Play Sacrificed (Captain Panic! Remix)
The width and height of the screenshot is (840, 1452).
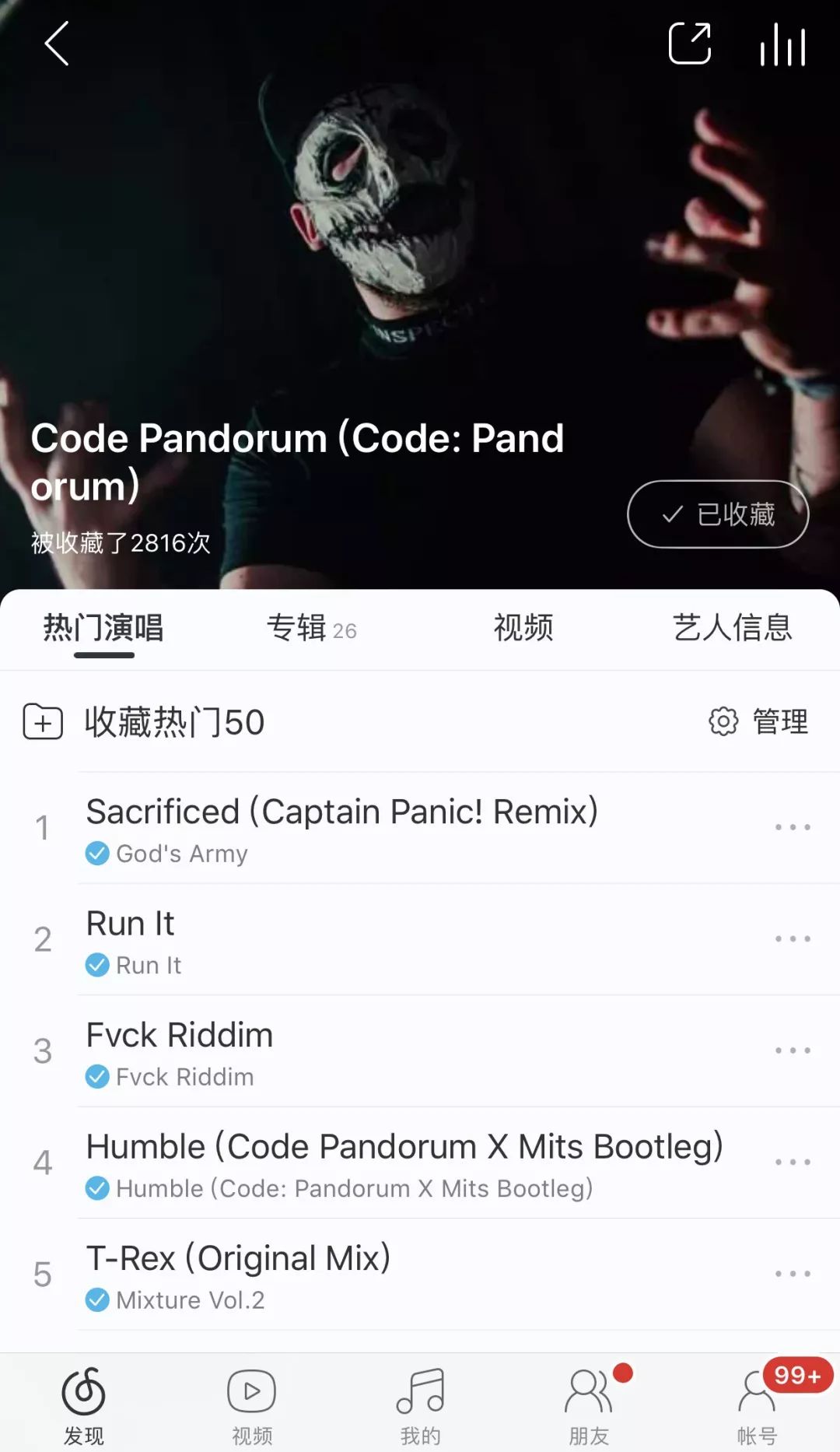(x=342, y=828)
